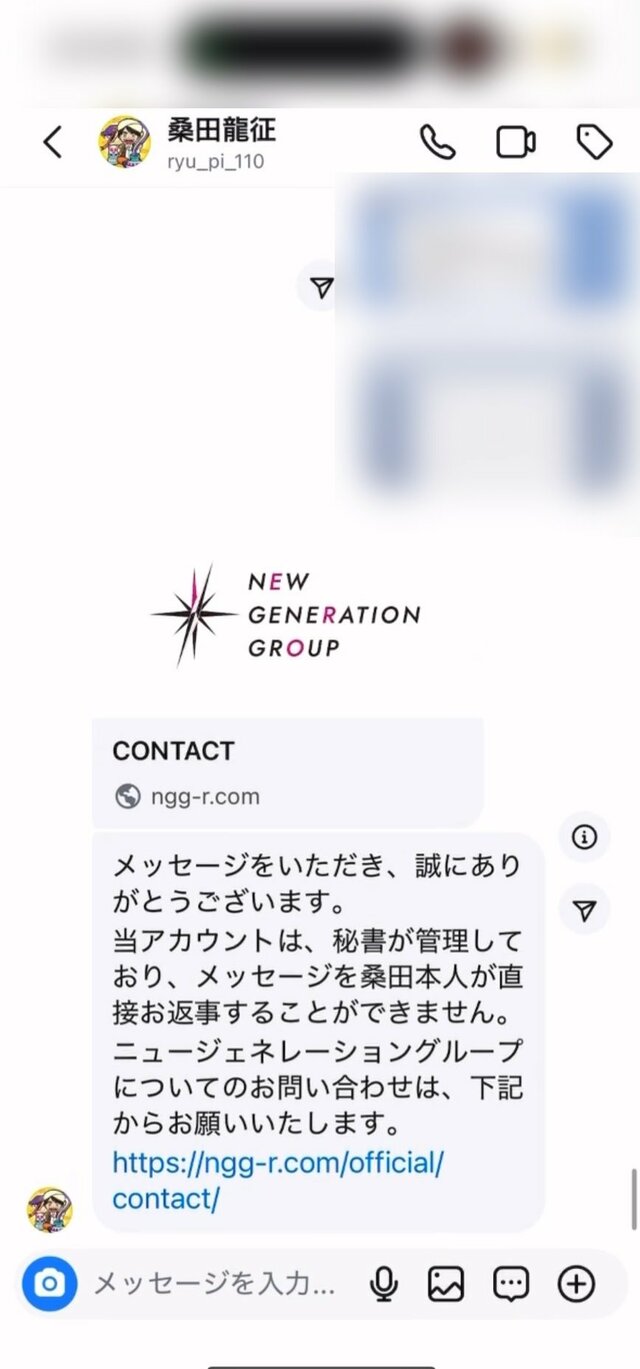The image size is (640, 1369).
Task: Open the plus menu for more options
Action: pos(577,1284)
